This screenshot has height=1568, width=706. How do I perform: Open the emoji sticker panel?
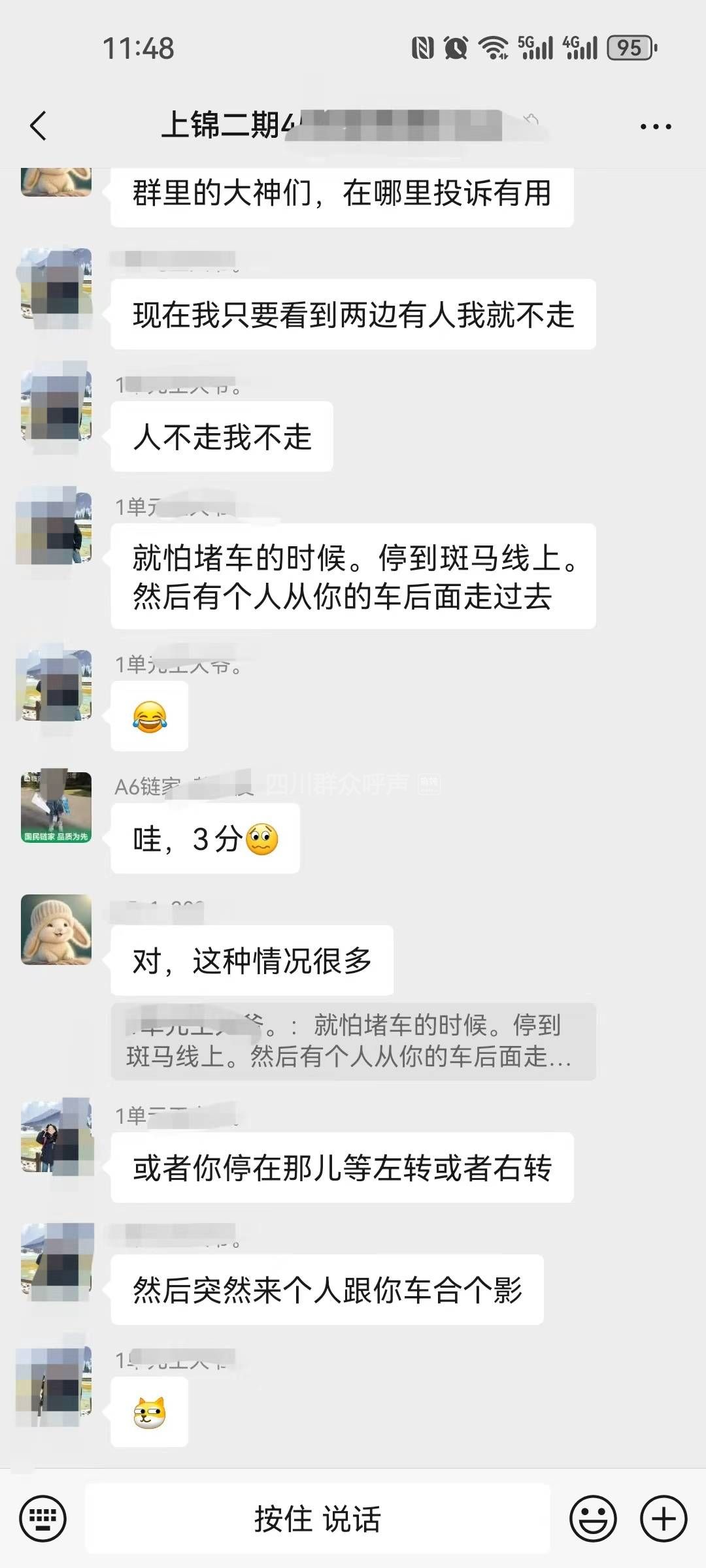[593, 1519]
